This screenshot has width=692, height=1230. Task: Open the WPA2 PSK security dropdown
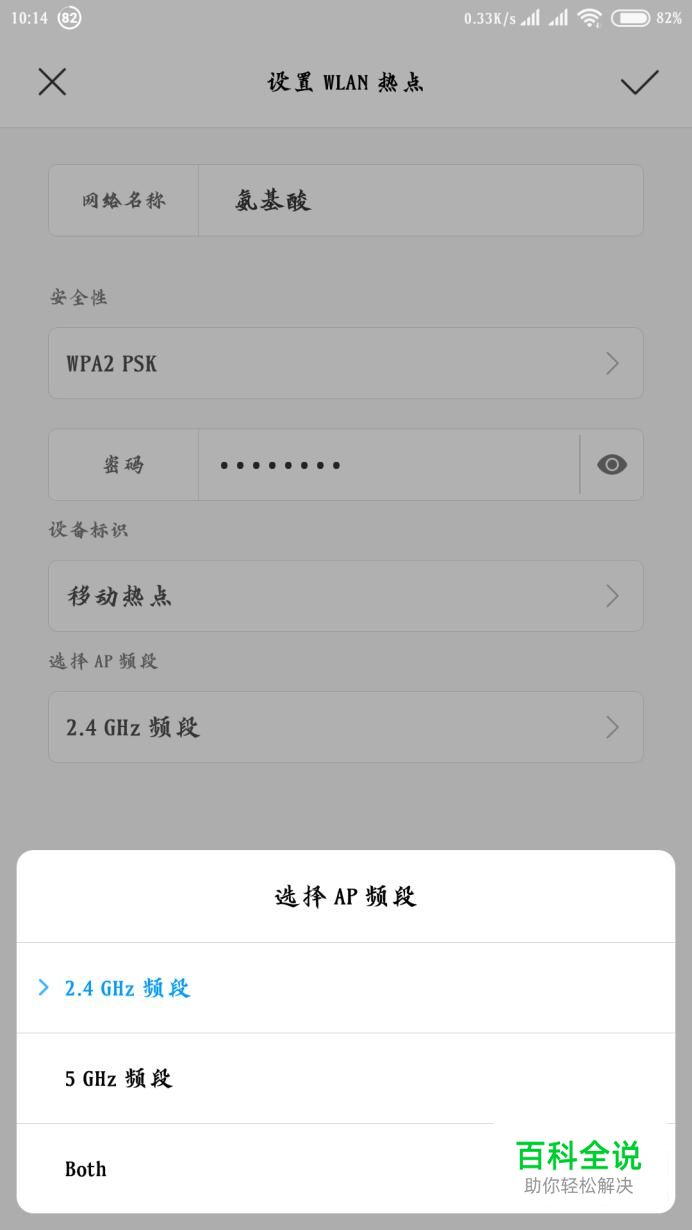pos(345,363)
